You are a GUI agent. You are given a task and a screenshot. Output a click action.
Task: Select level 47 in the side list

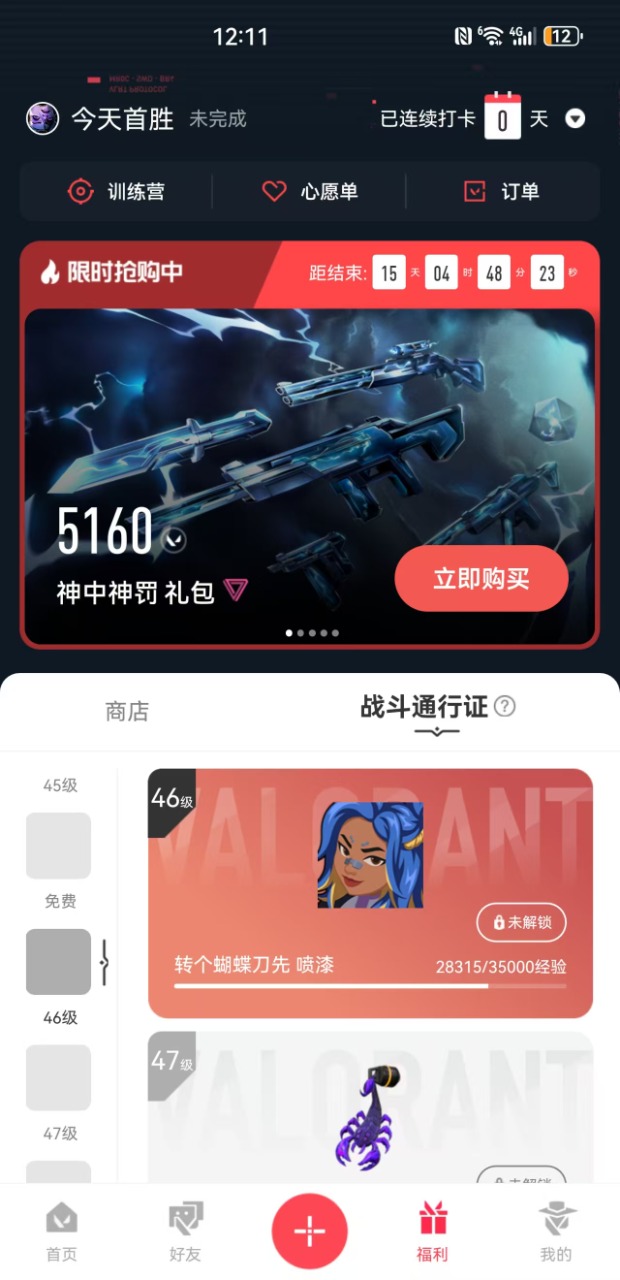[x=58, y=1077]
